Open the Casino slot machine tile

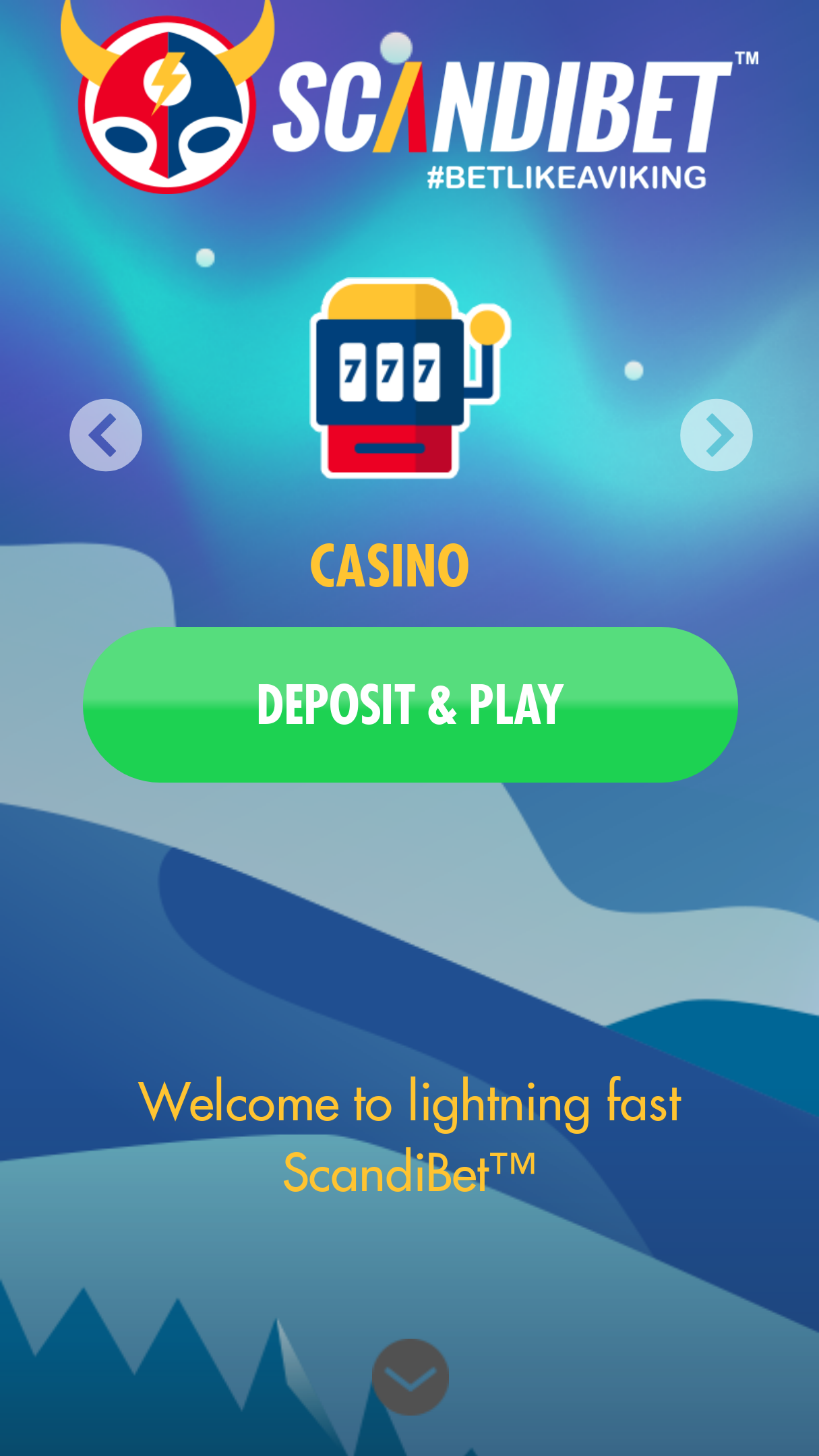409,378
